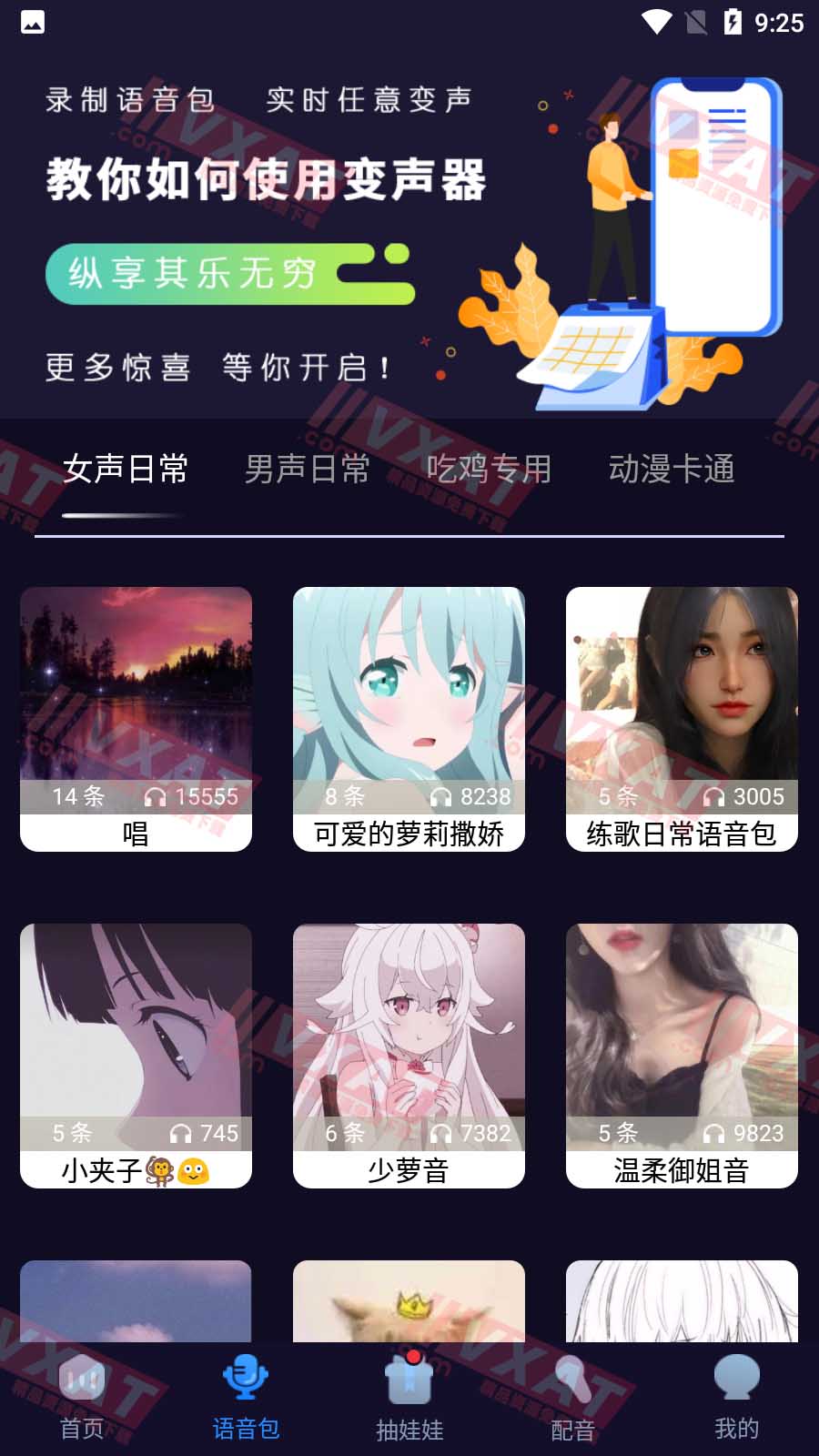The width and height of the screenshot is (819, 1456).
Task: Switch to the 吃鸡专用 tab
Action: 490,470
